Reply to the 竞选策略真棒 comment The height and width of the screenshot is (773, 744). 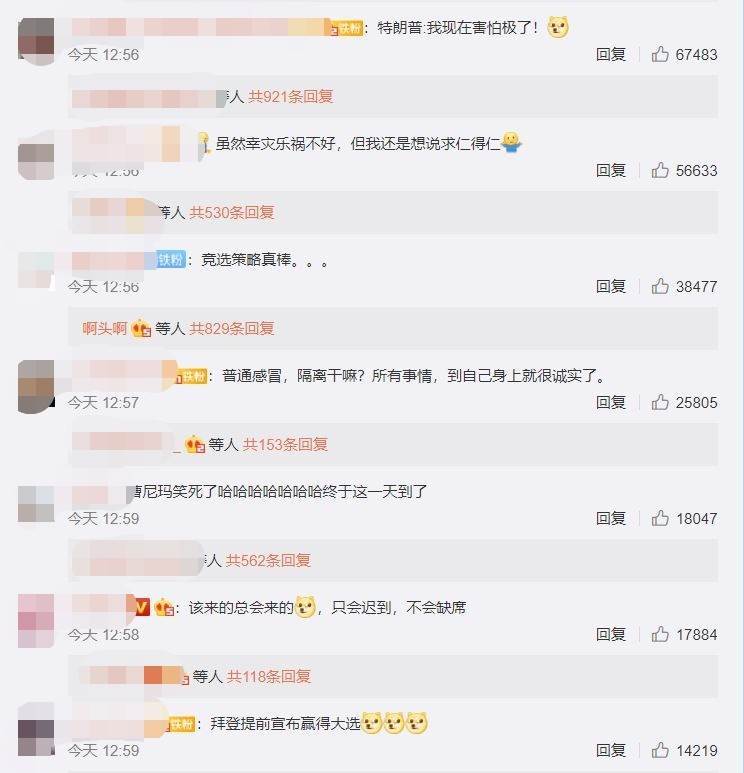pos(611,287)
